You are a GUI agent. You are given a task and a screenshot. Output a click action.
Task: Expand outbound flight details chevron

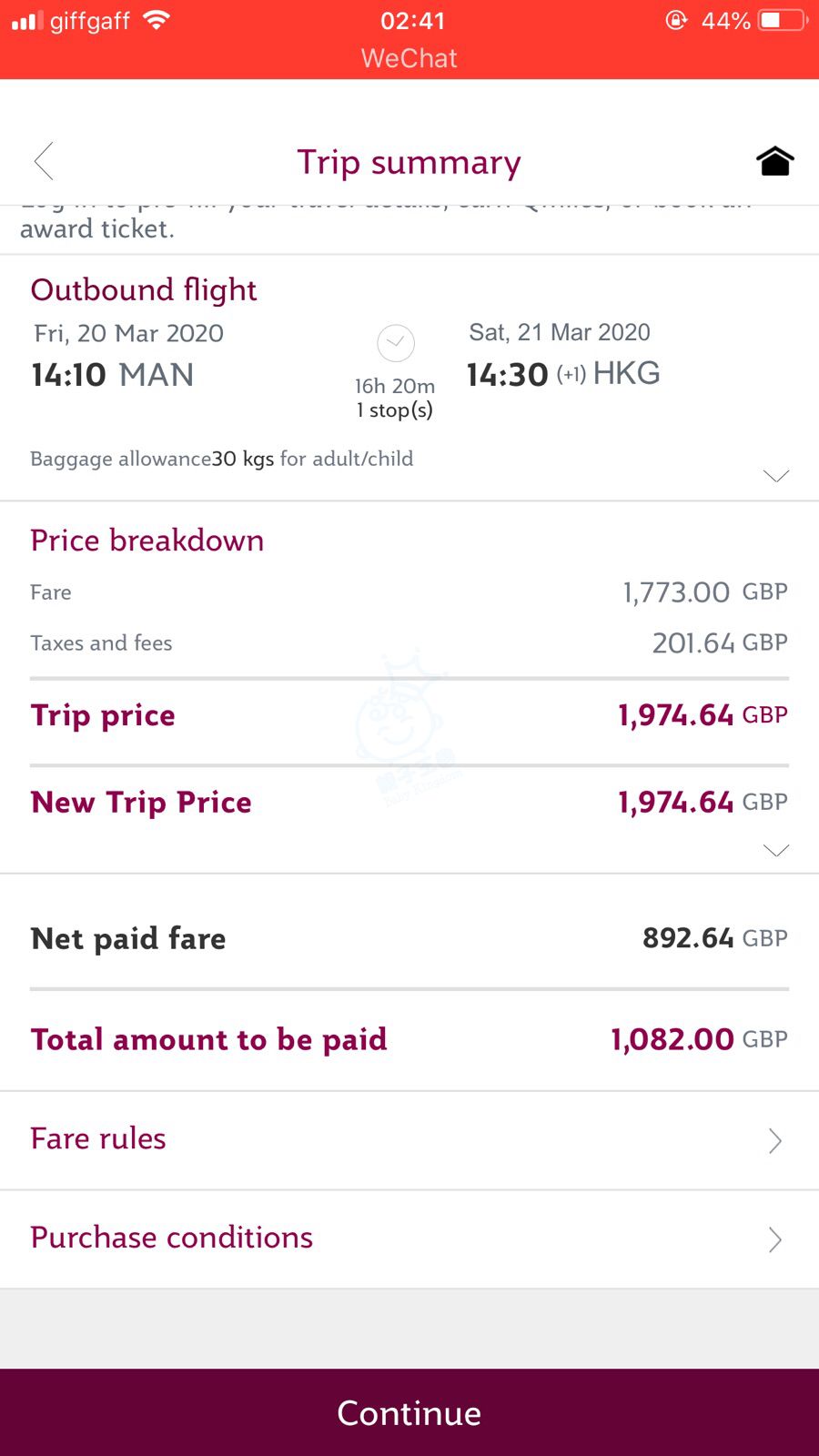[775, 475]
